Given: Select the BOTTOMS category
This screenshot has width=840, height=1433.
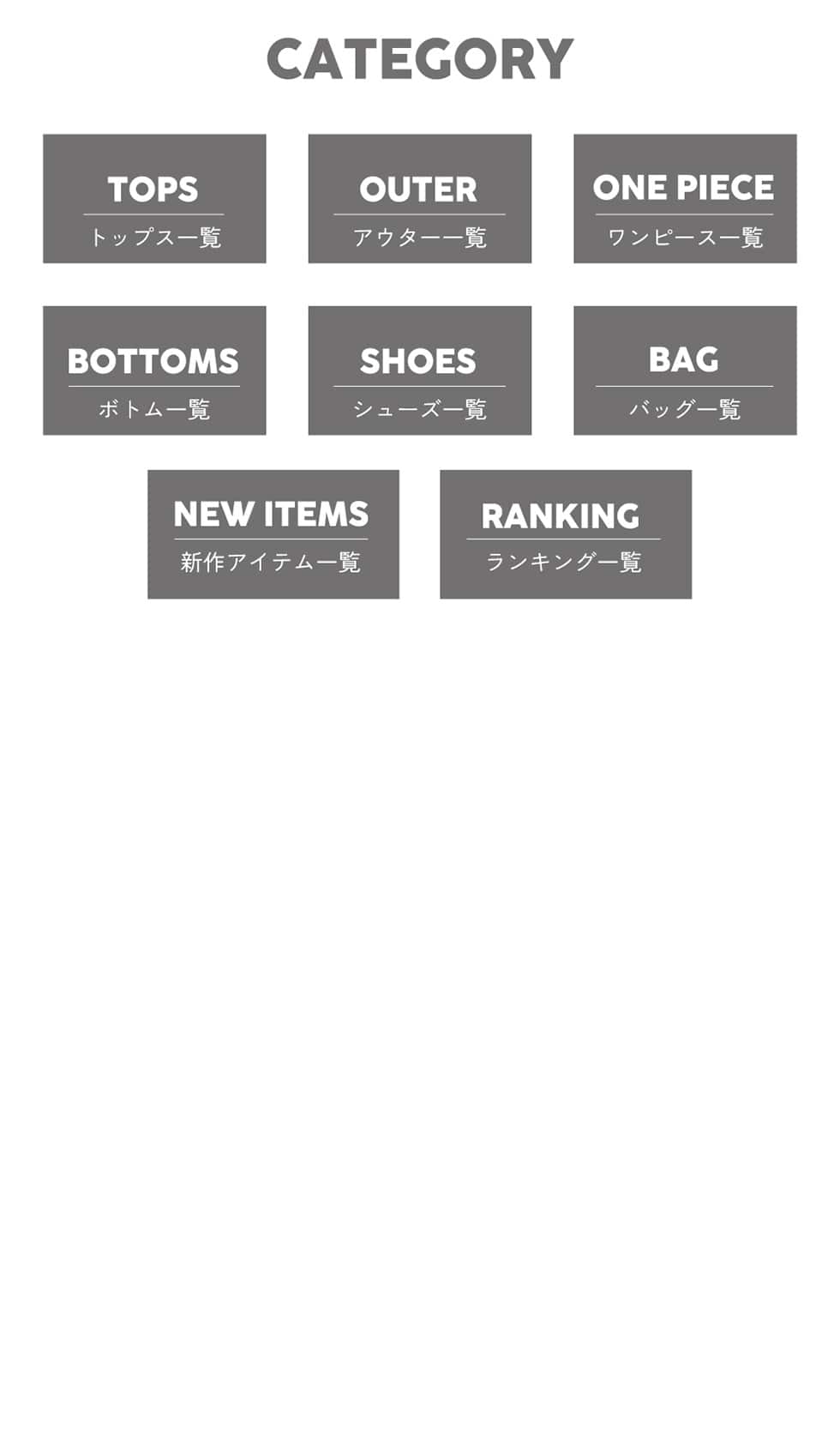Looking at the screenshot, I should pyautogui.click(x=154, y=370).
